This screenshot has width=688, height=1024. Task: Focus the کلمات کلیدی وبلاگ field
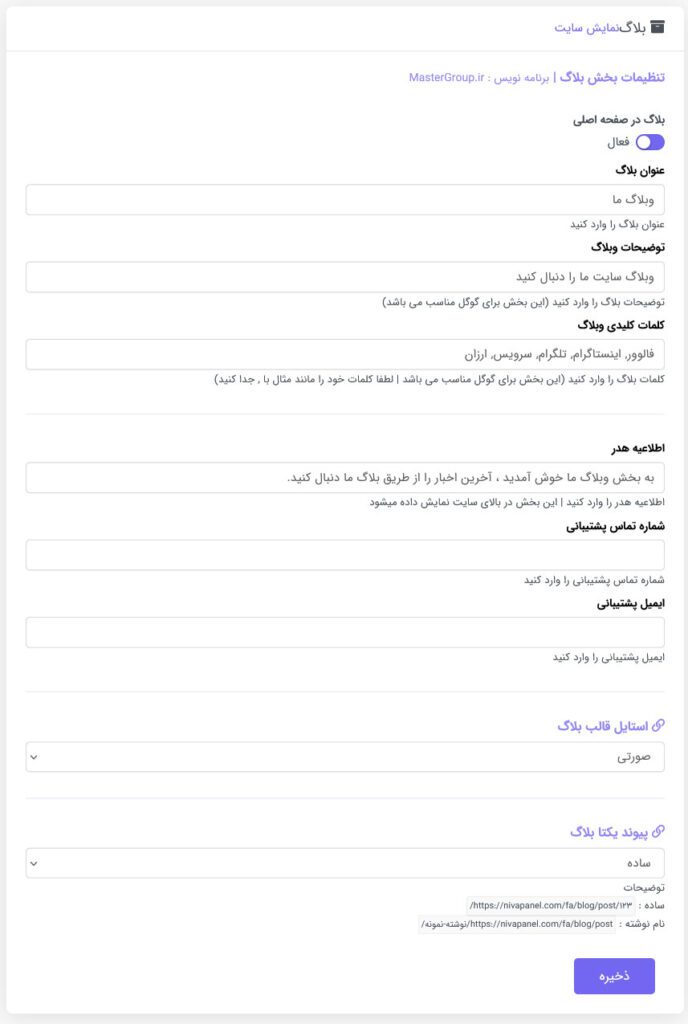[x=345, y=354]
